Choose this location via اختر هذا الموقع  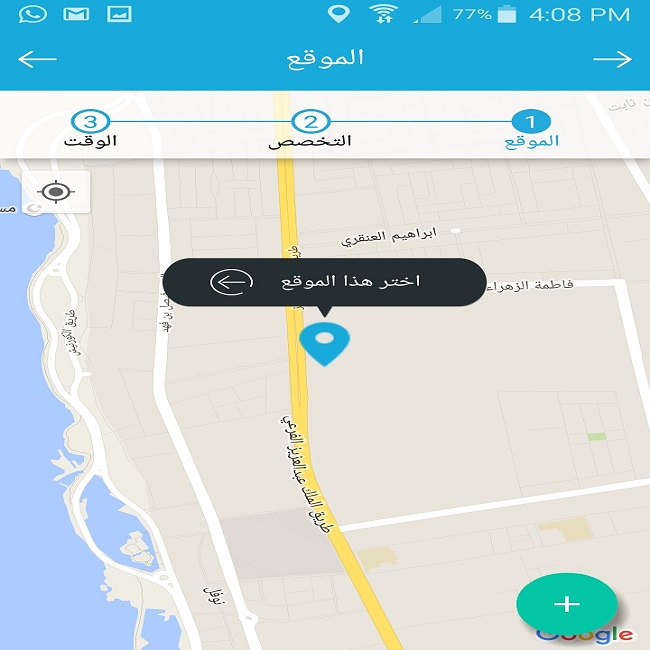(323, 282)
